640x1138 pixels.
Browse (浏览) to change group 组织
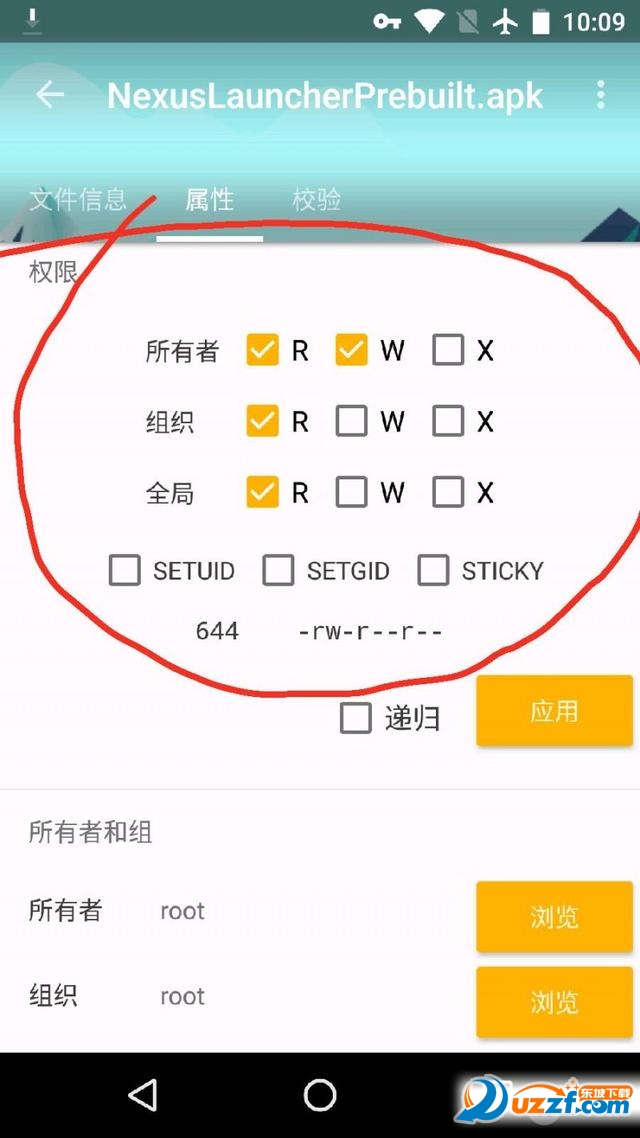pos(554,1002)
